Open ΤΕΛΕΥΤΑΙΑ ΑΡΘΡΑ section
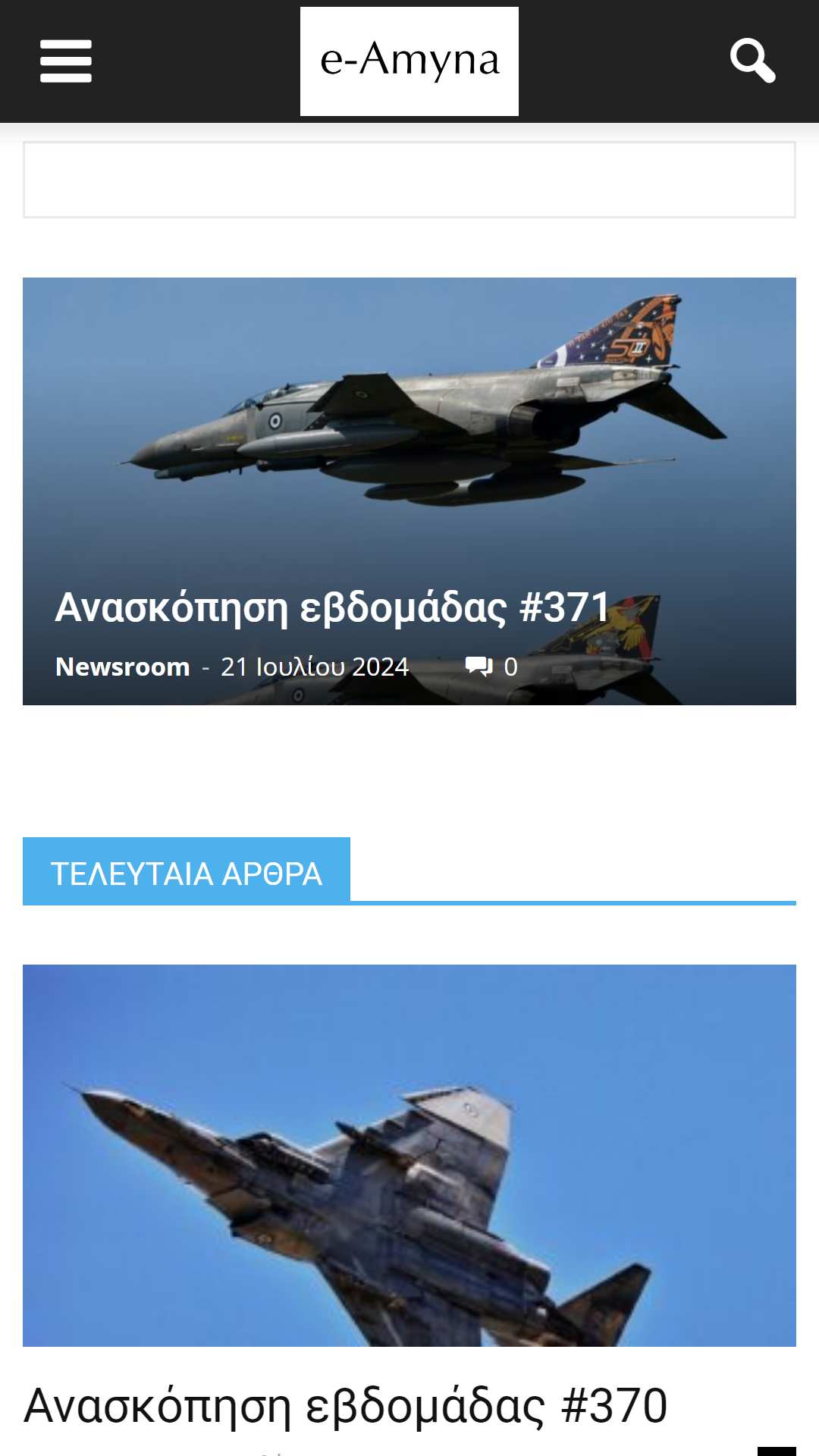The height and width of the screenshot is (1456, 819). [x=187, y=872]
